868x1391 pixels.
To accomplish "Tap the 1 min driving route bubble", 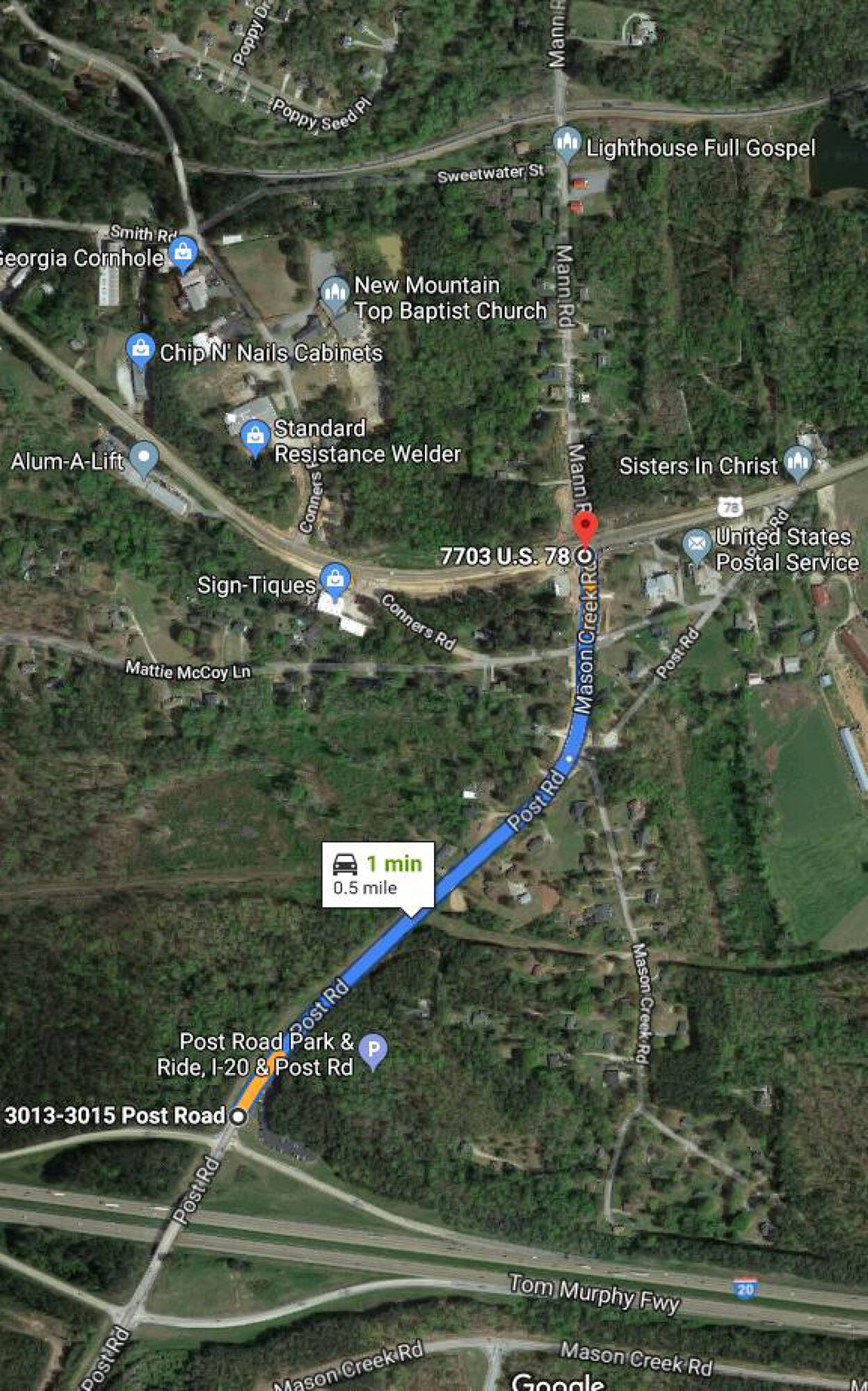I will pos(378,875).
